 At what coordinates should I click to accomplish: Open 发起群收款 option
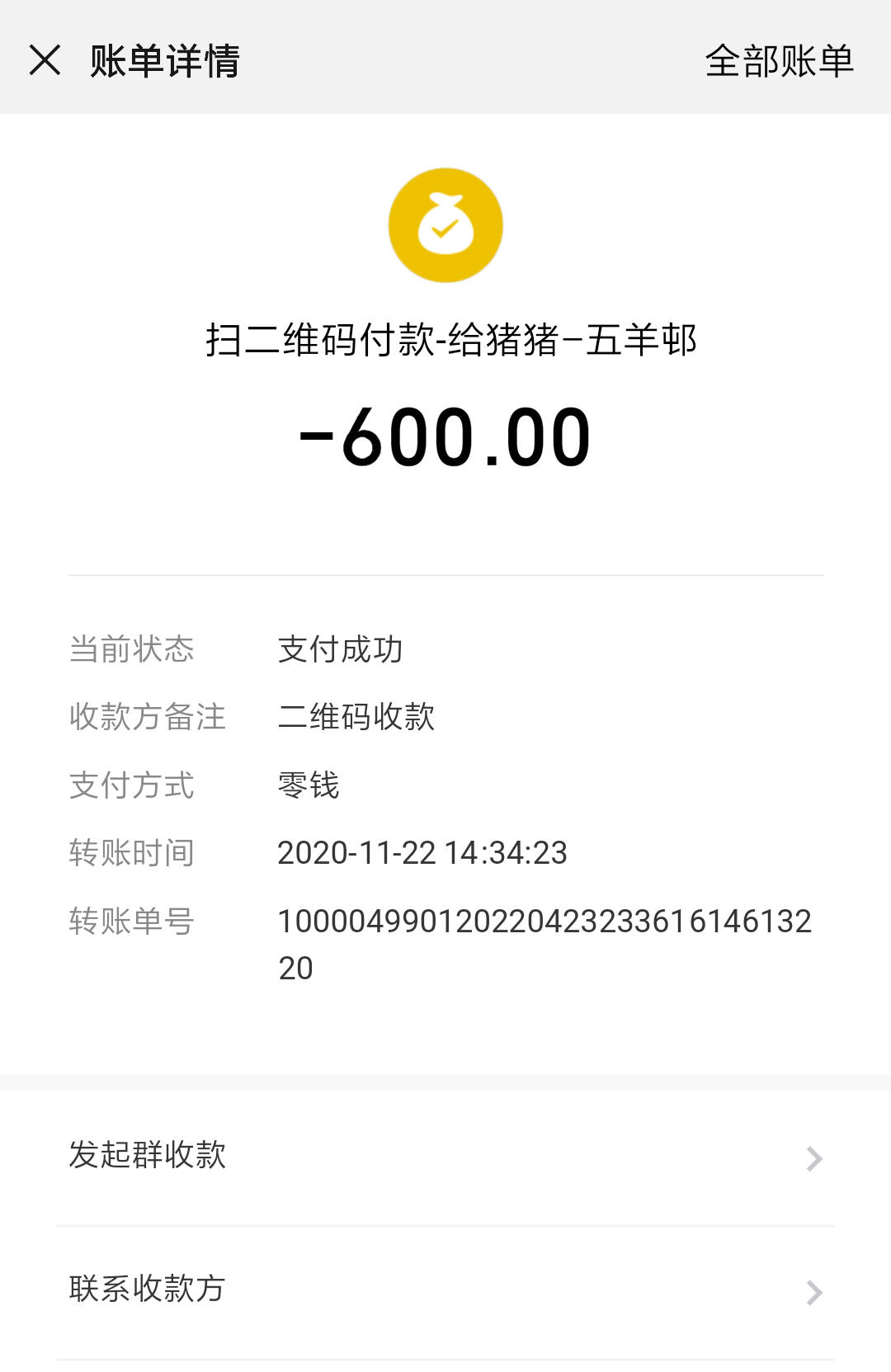445,1157
